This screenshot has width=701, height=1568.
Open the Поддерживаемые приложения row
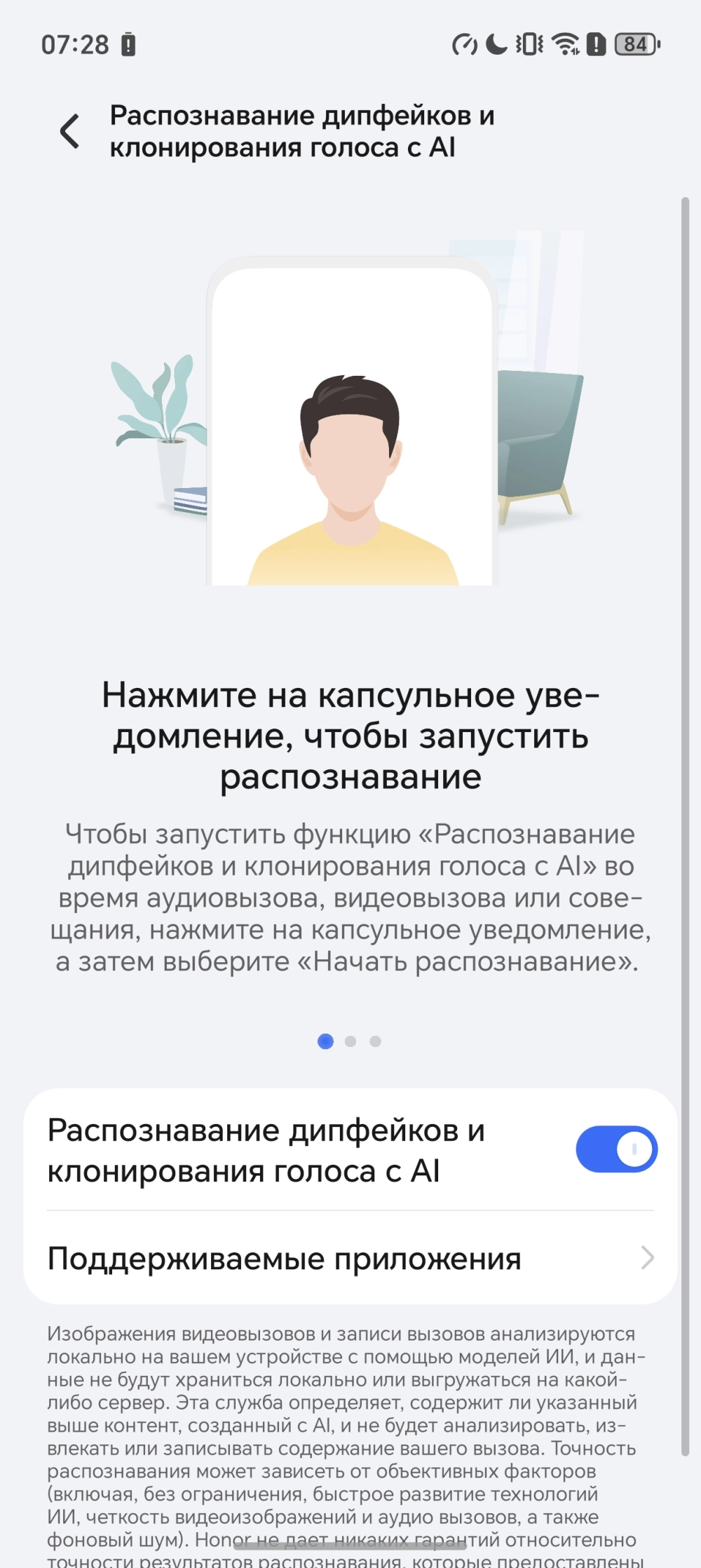click(350, 1259)
